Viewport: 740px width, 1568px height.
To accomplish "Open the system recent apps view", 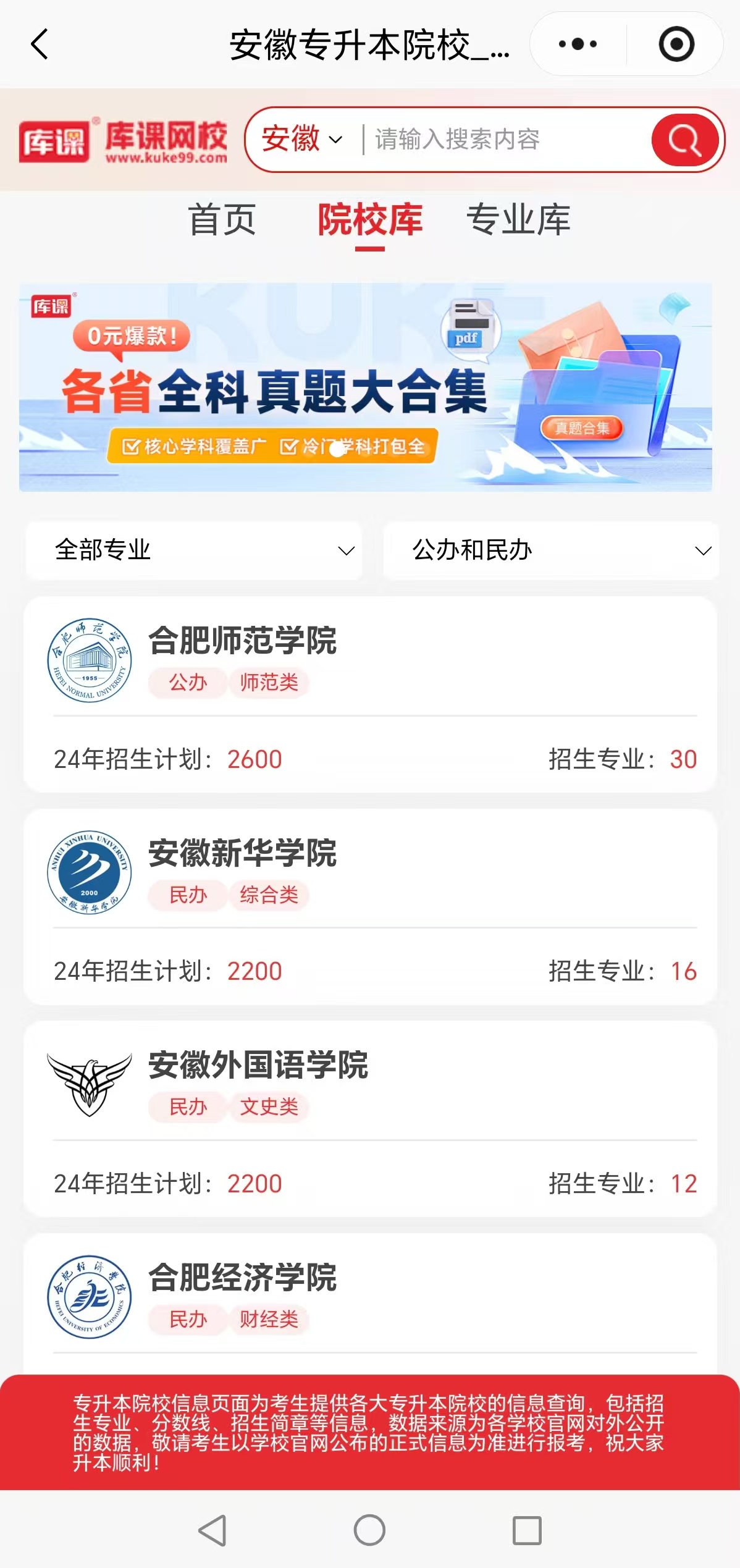I will click(x=527, y=1530).
